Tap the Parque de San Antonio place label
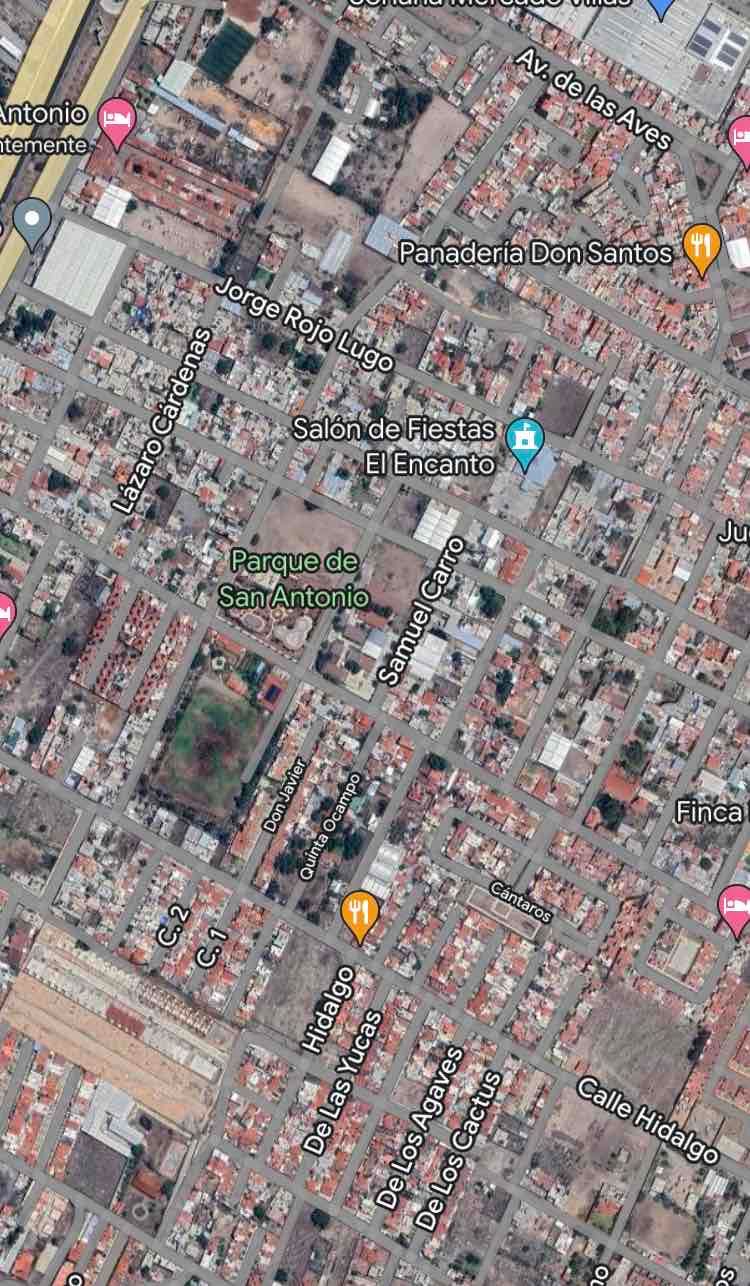Viewport: 750px width, 1286px height. pyautogui.click(x=293, y=579)
